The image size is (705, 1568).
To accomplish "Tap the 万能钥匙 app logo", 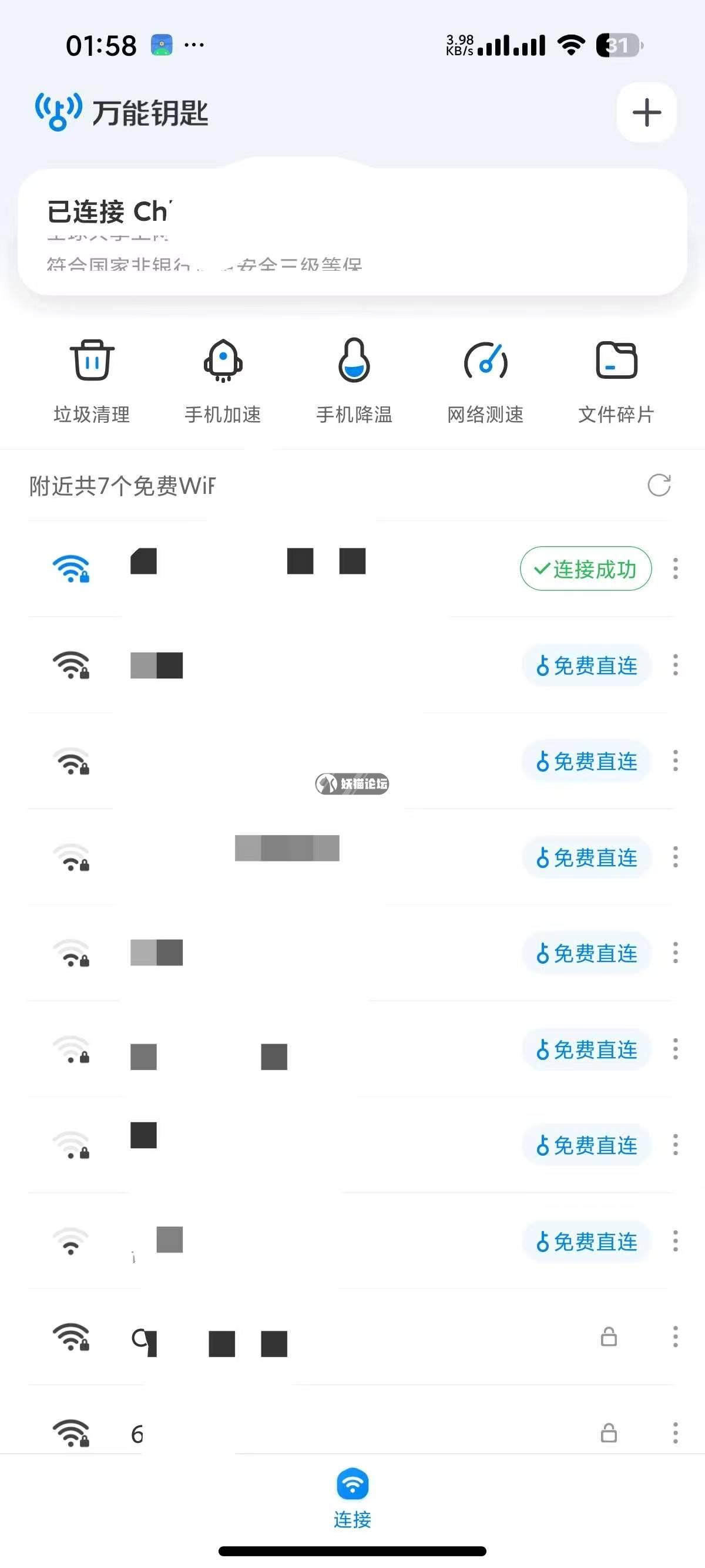I will tap(59, 113).
